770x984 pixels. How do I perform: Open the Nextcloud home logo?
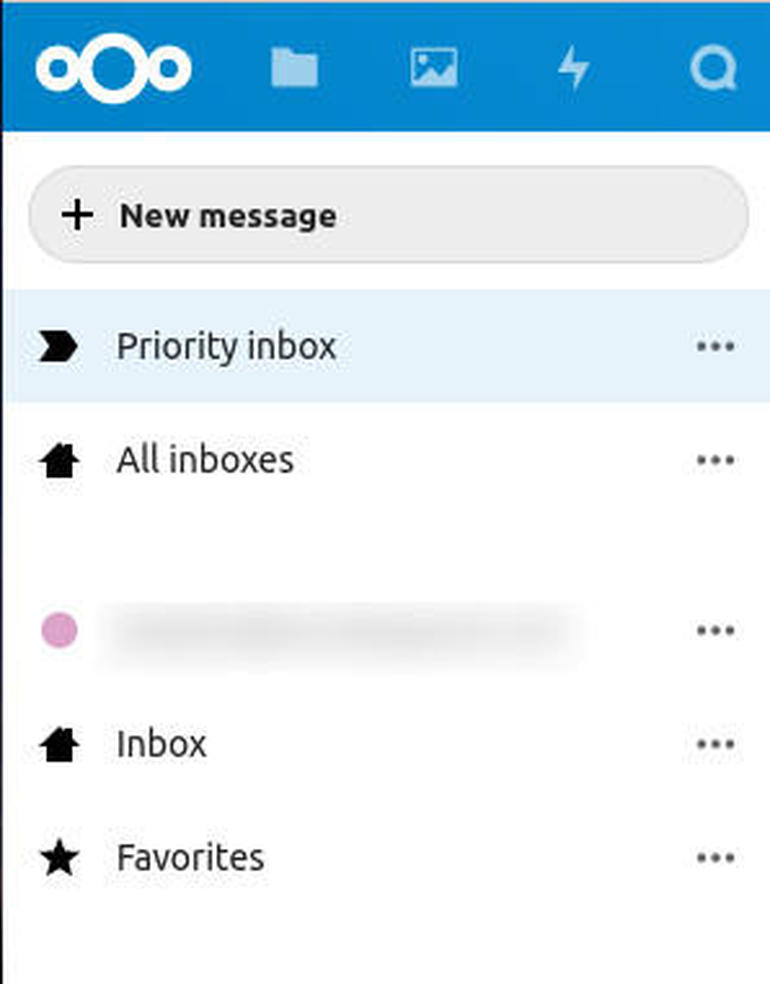113,68
